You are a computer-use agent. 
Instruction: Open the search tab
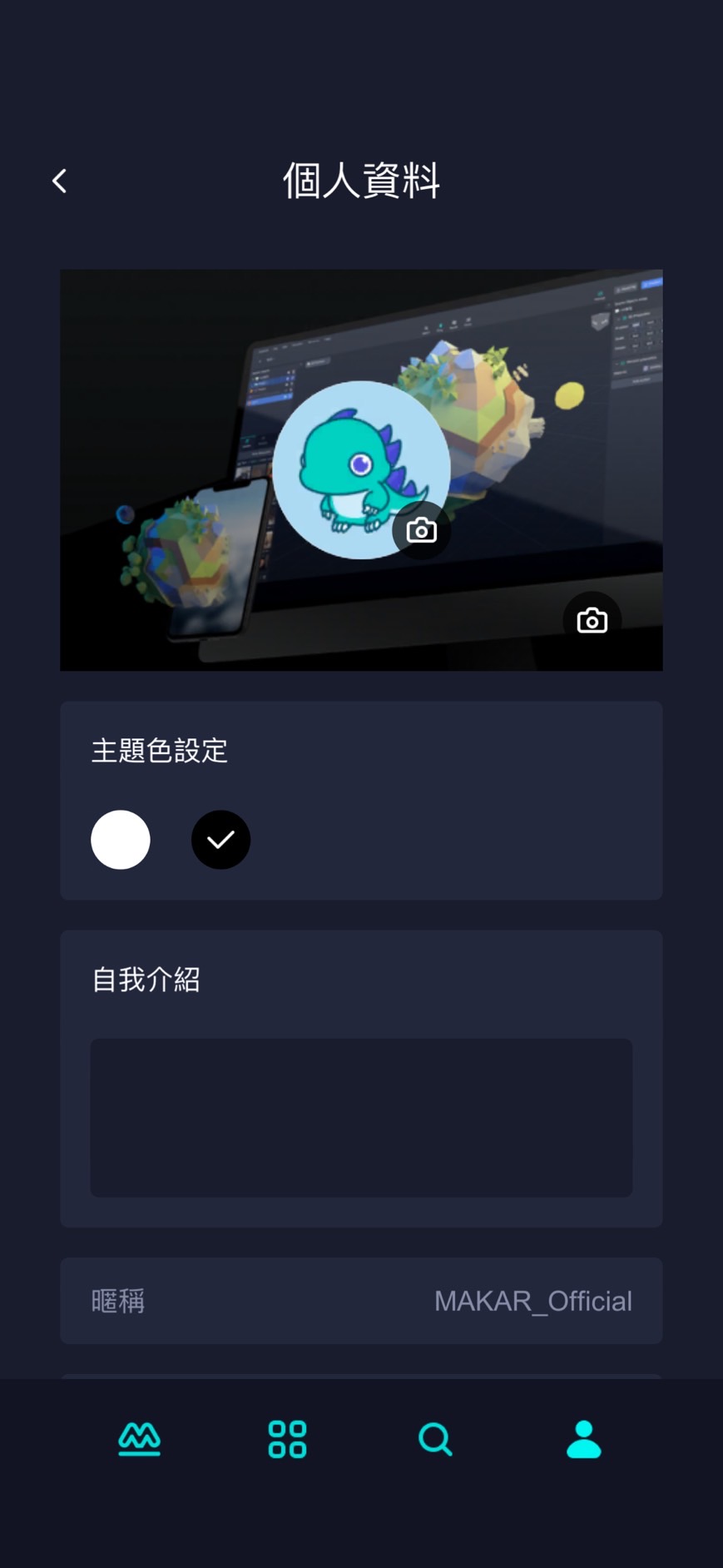(x=435, y=1439)
